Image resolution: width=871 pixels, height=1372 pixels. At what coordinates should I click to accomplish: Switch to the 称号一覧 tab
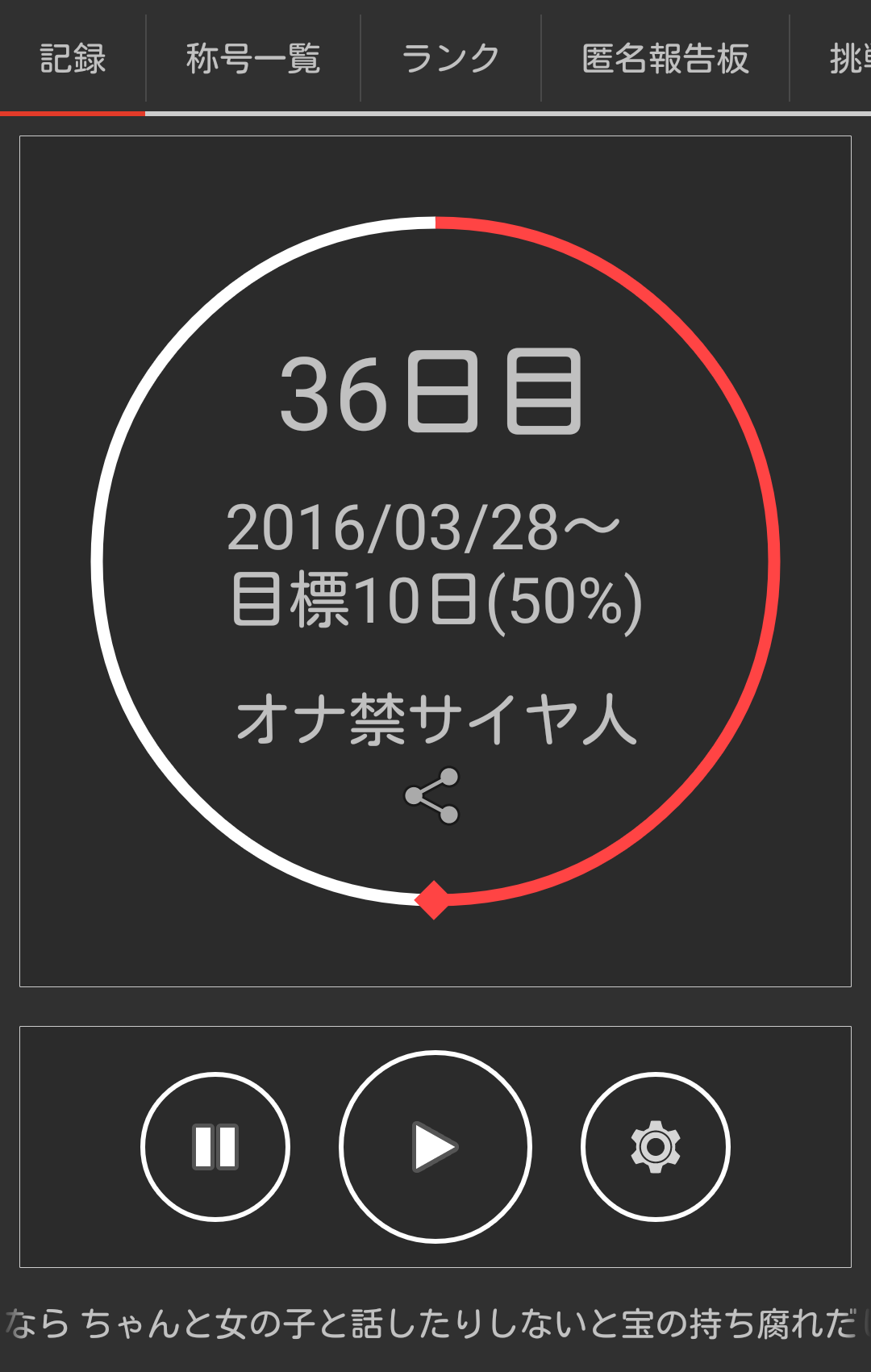[x=252, y=59]
